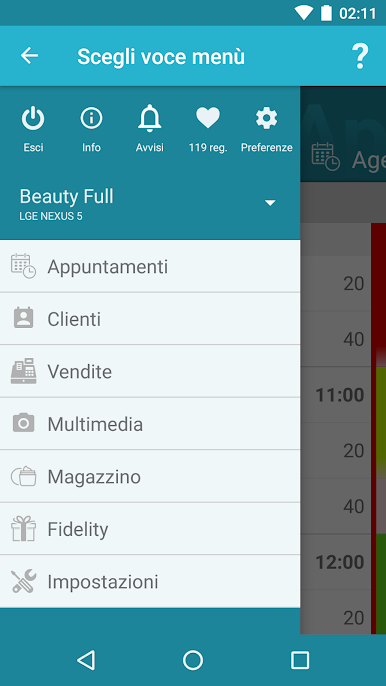This screenshot has width=386, height=686.
Task: Go to the Clienti section
Action: tap(150, 319)
